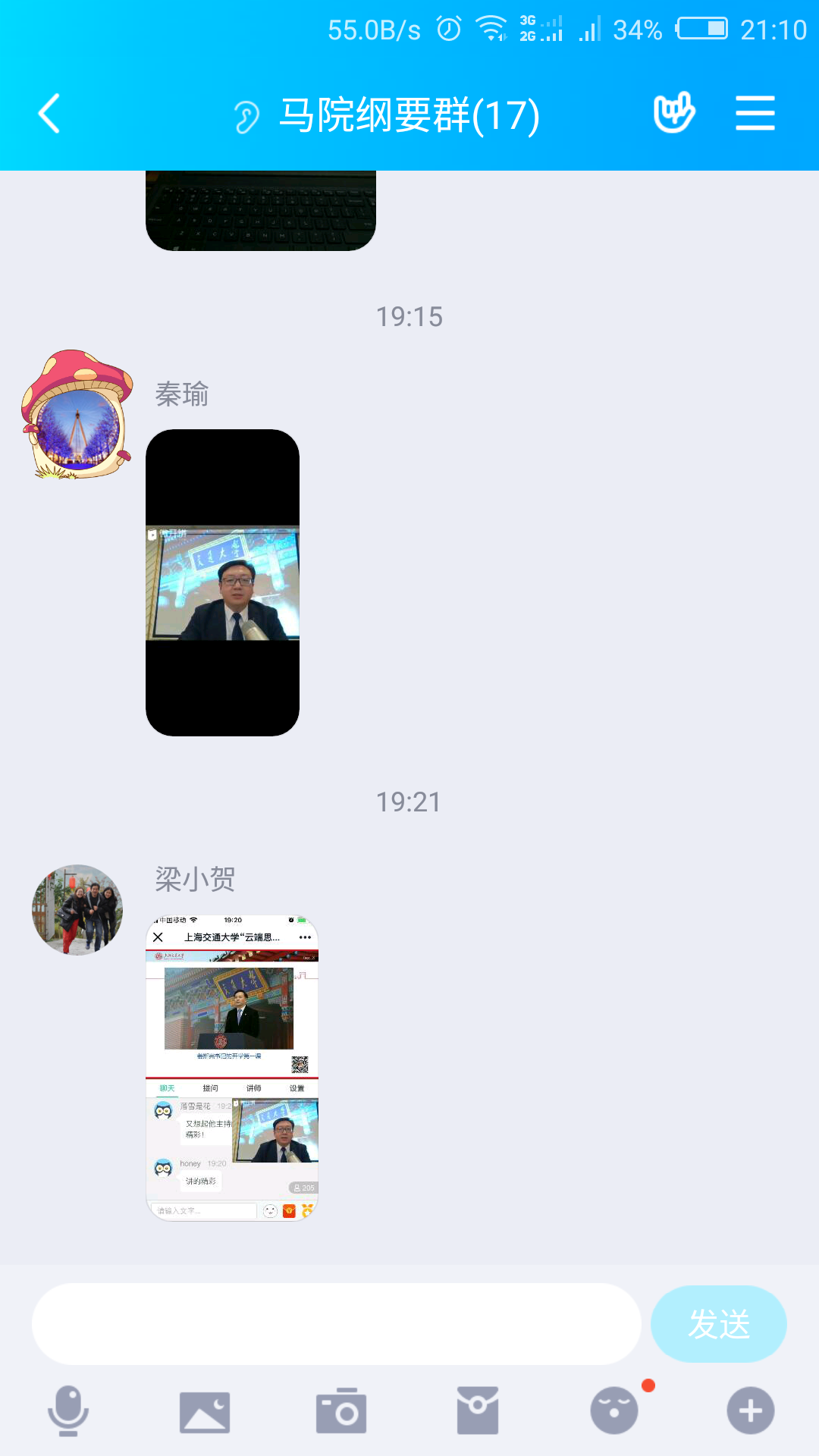Open image sent by 秦瑜

coord(222,582)
